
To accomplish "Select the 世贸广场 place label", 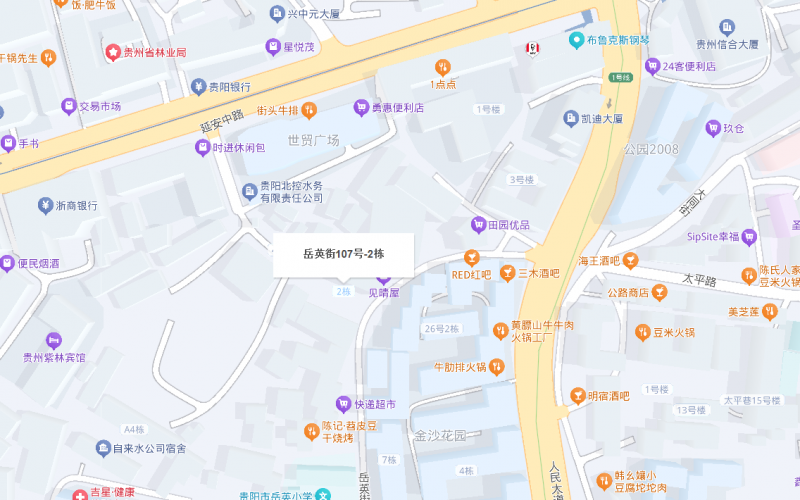I will (x=313, y=139).
